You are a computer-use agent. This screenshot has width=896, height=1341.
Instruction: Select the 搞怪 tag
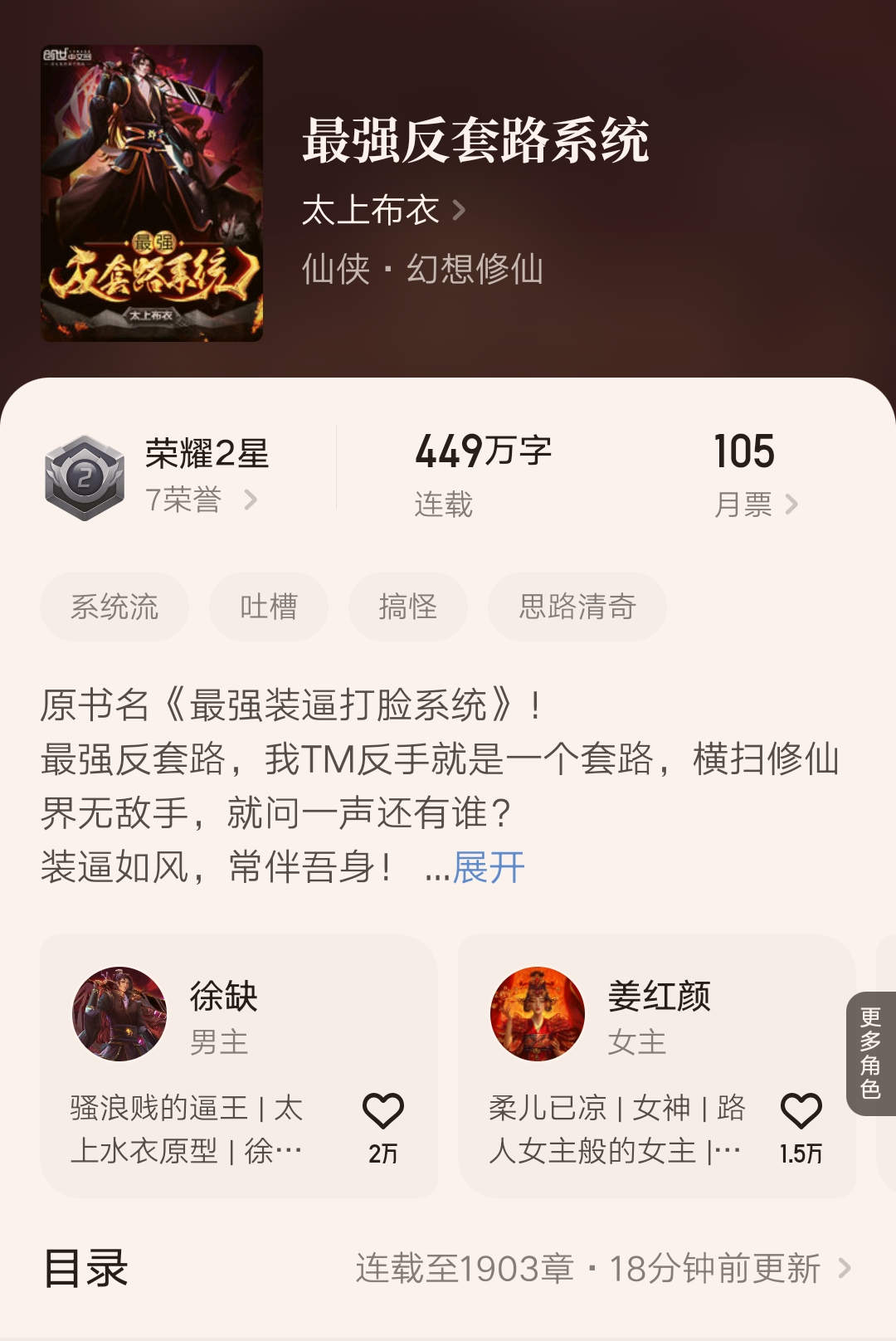pyautogui.click(x=407, y=607)
